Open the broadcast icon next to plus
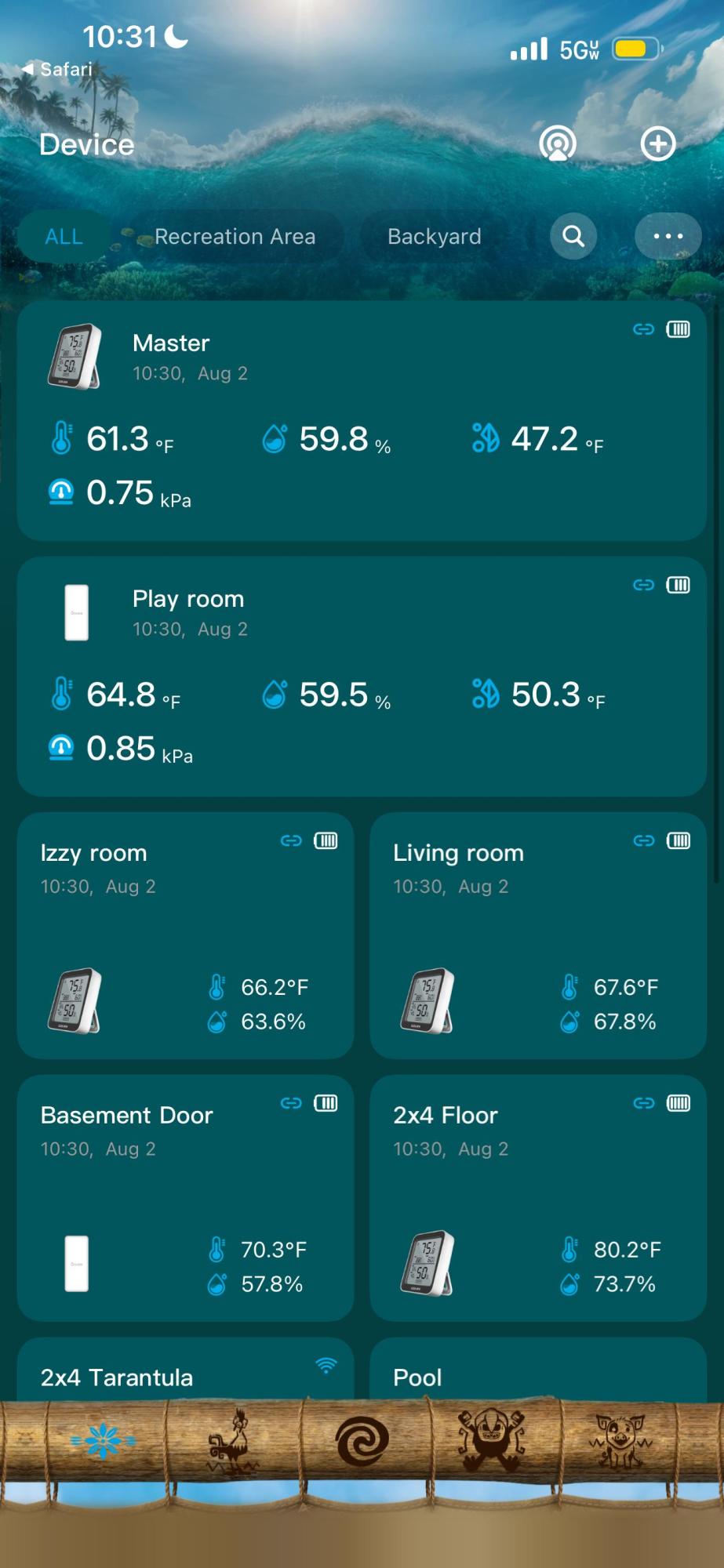 coord(558,144)
